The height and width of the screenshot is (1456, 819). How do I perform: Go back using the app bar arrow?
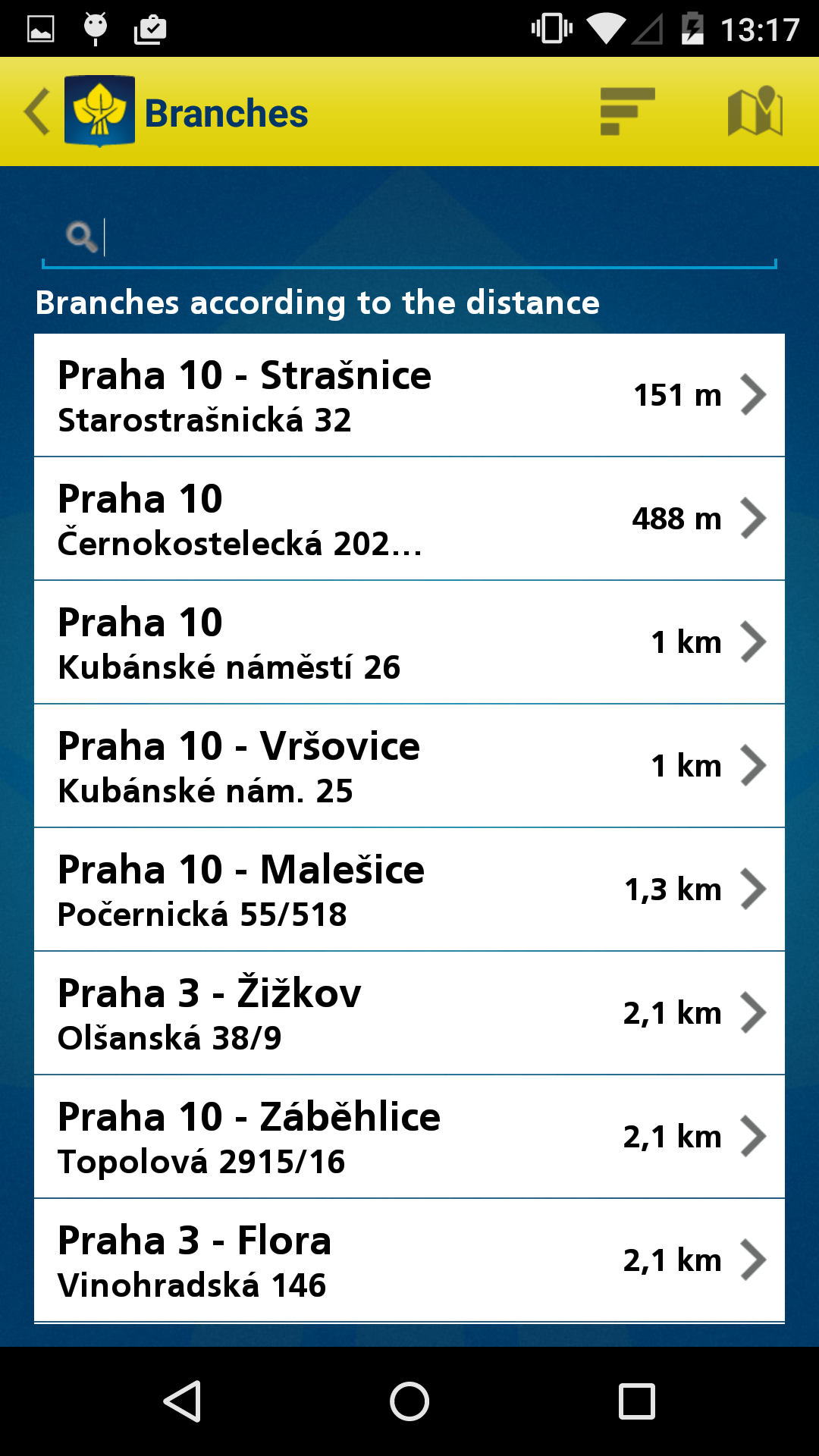pyautogui.click(x=36, y=112)
